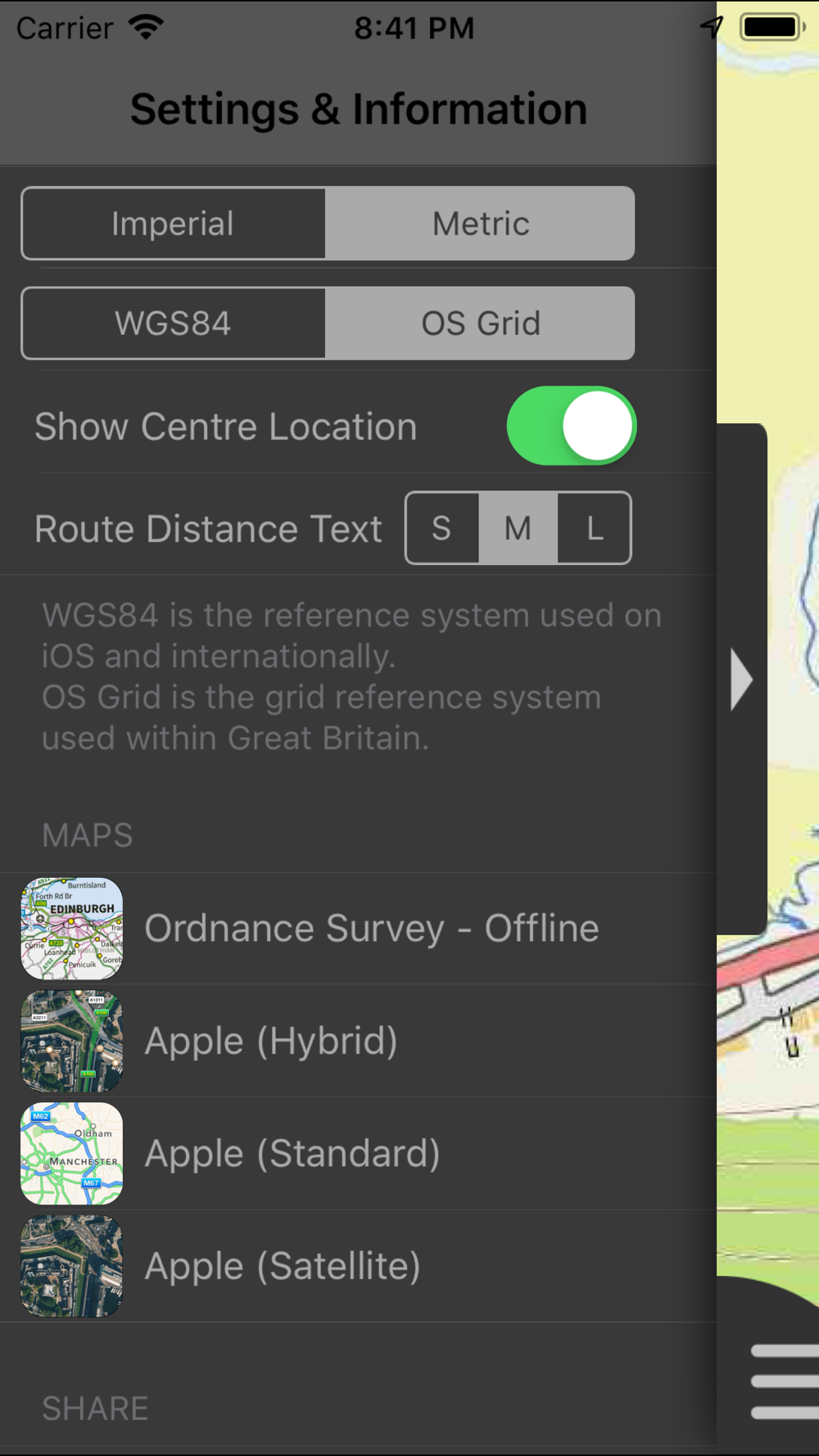Image resolution: width=819 pixels, height=1456 pixels.
Task: Toggle Show Centre Location switch
Action: (572, 426)
